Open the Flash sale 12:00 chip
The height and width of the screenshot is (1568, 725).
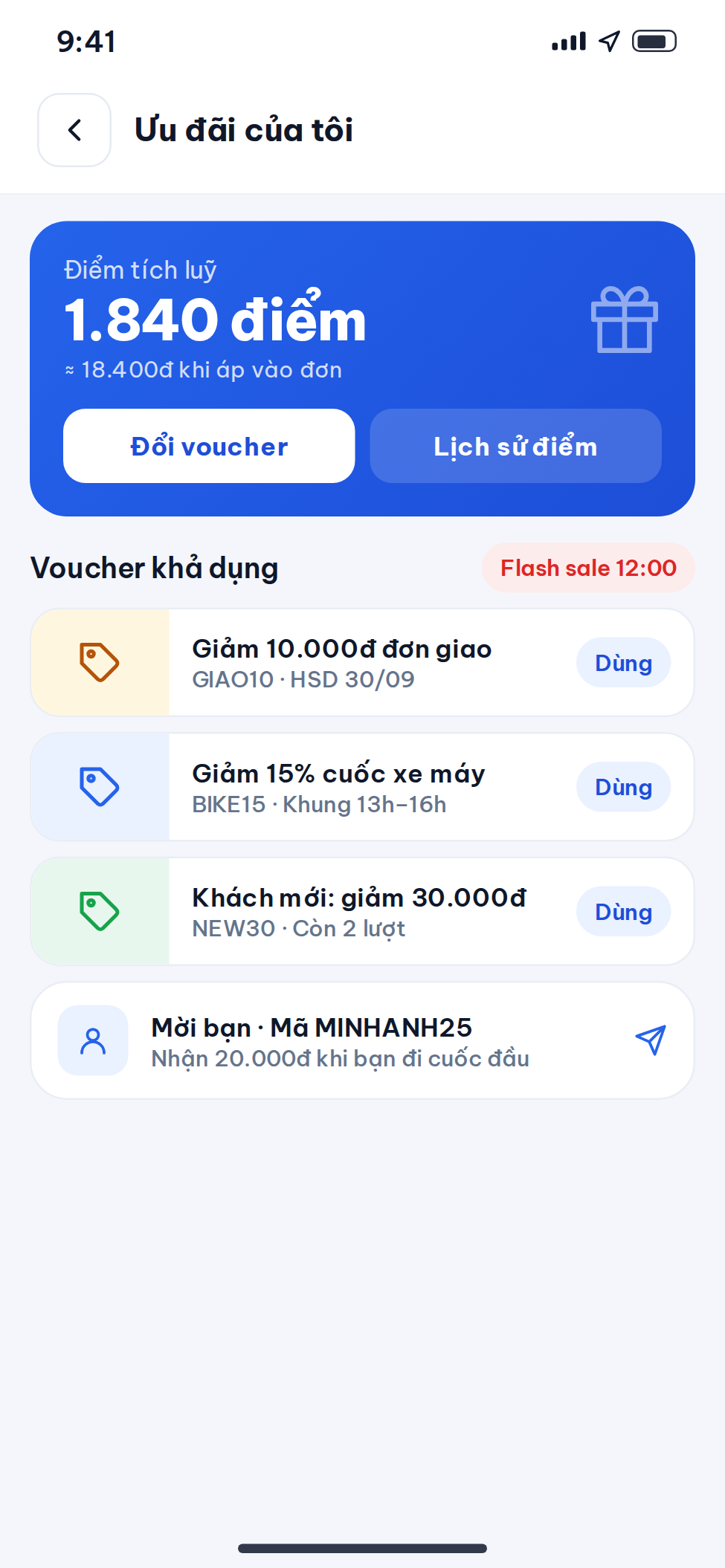(588, 568)
